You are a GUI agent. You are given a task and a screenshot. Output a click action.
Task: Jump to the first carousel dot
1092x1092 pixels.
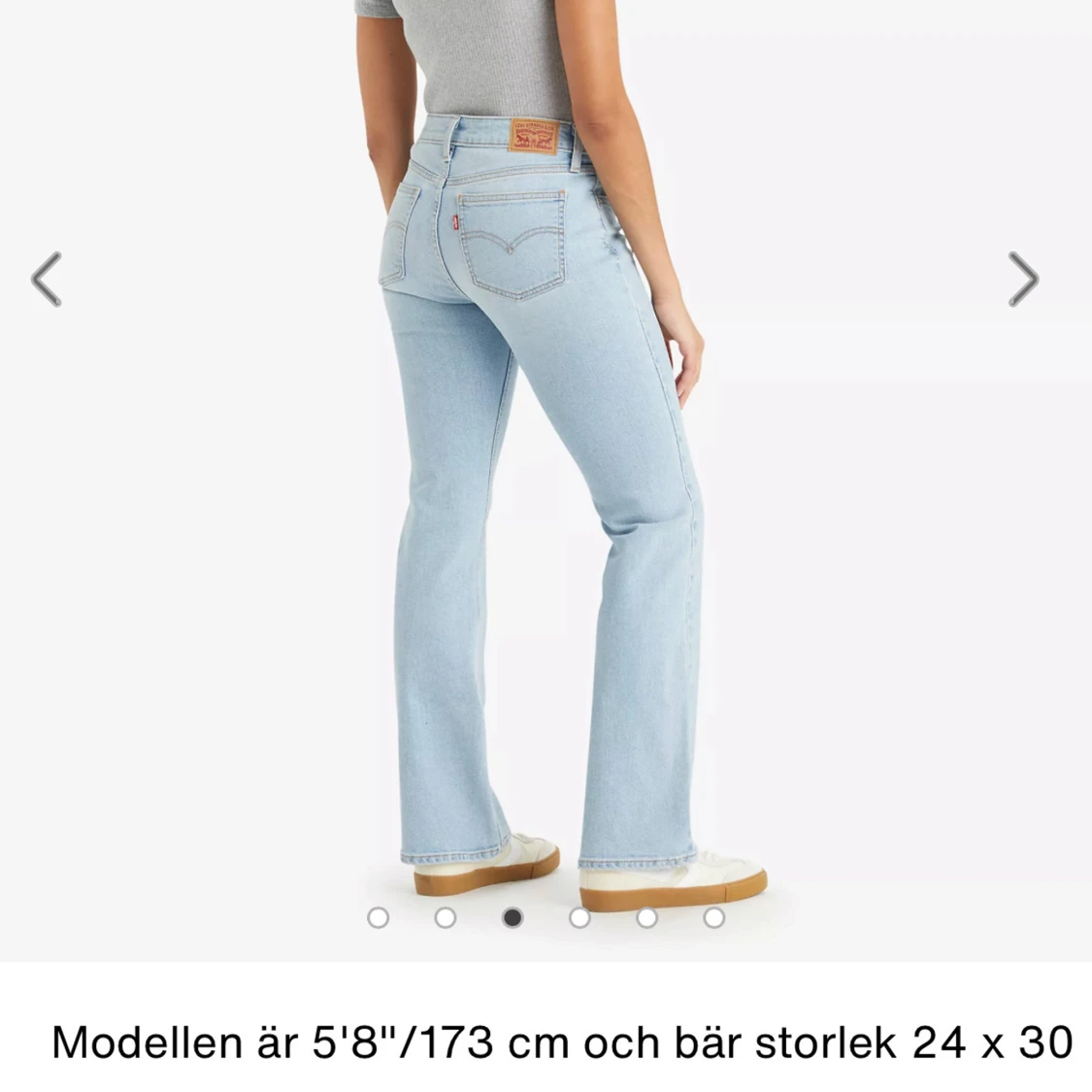coord(379,917)
